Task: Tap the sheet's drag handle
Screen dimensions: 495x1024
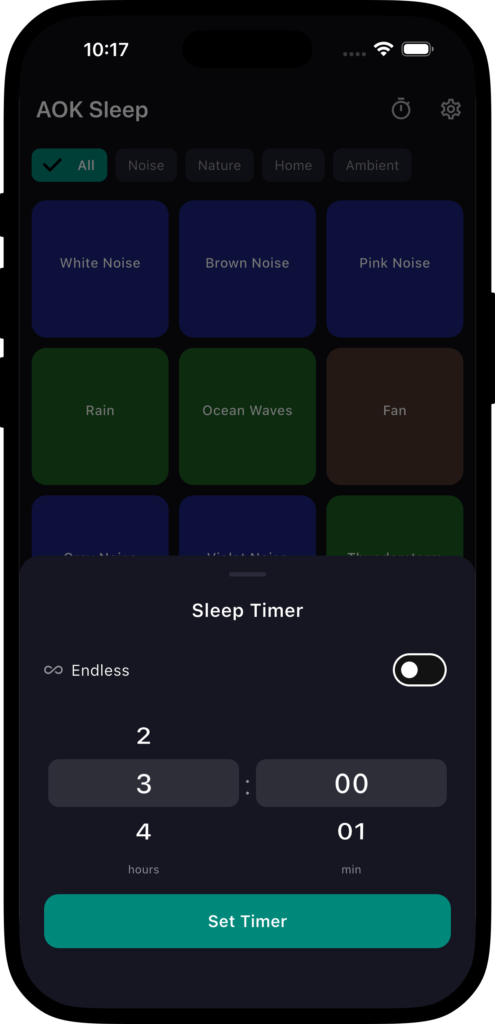Action: click(x=248, y=575)
